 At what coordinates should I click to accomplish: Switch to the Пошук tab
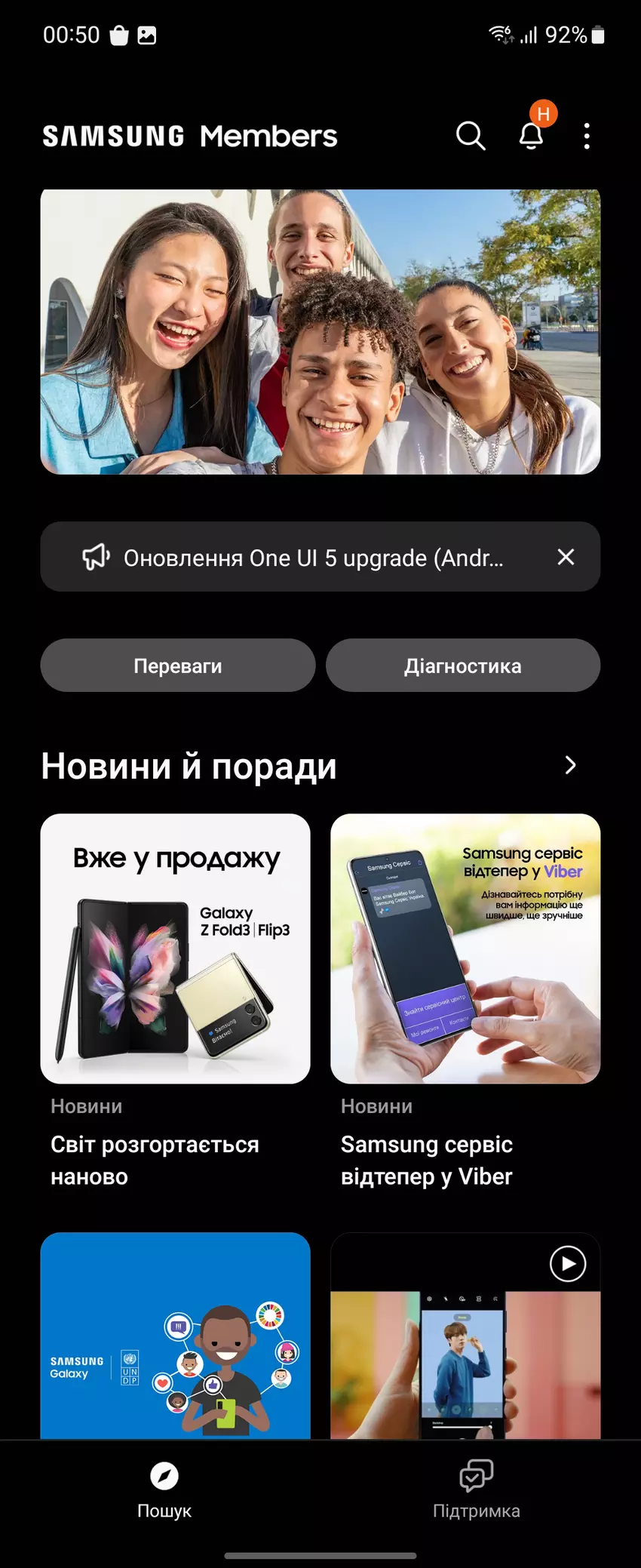(164, 1490)
